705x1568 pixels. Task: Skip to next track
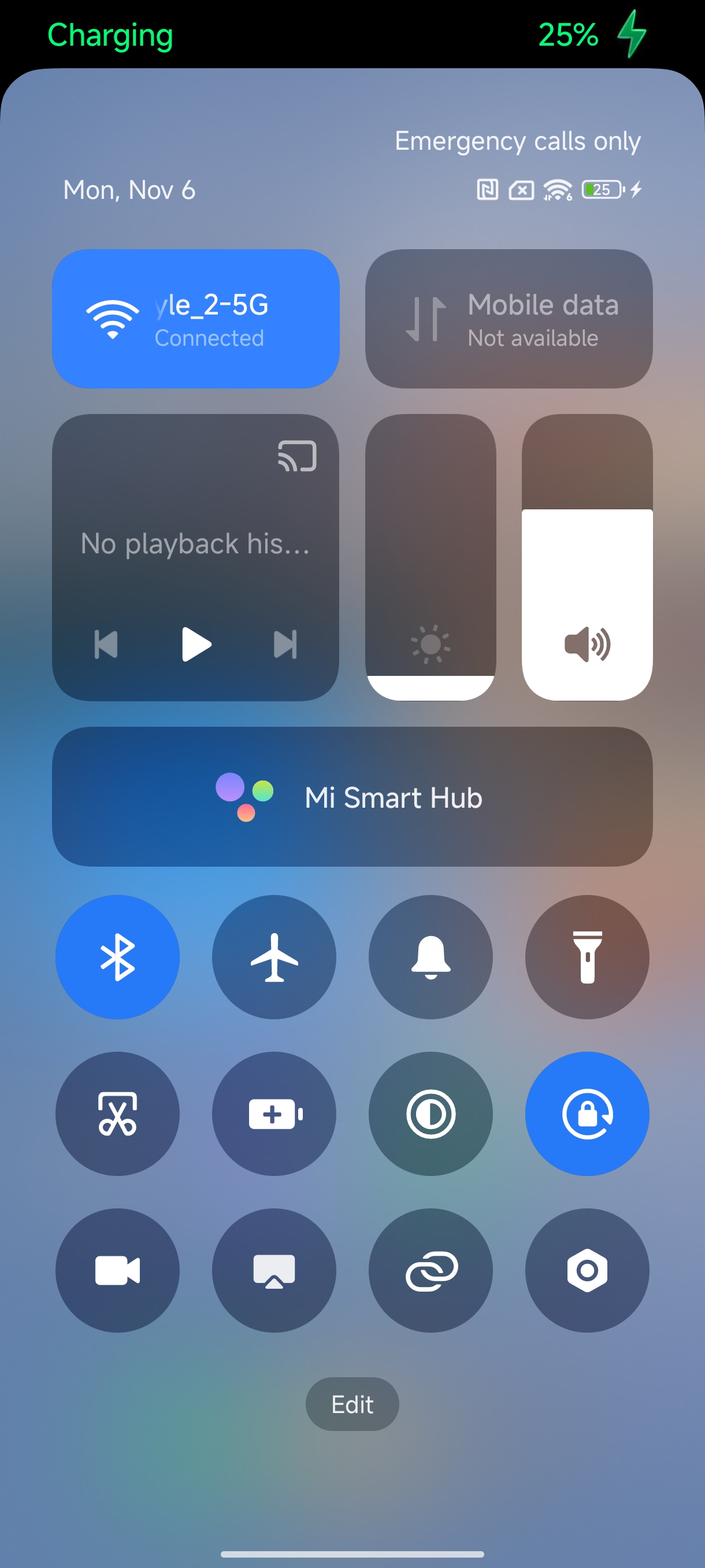point(285,644)
